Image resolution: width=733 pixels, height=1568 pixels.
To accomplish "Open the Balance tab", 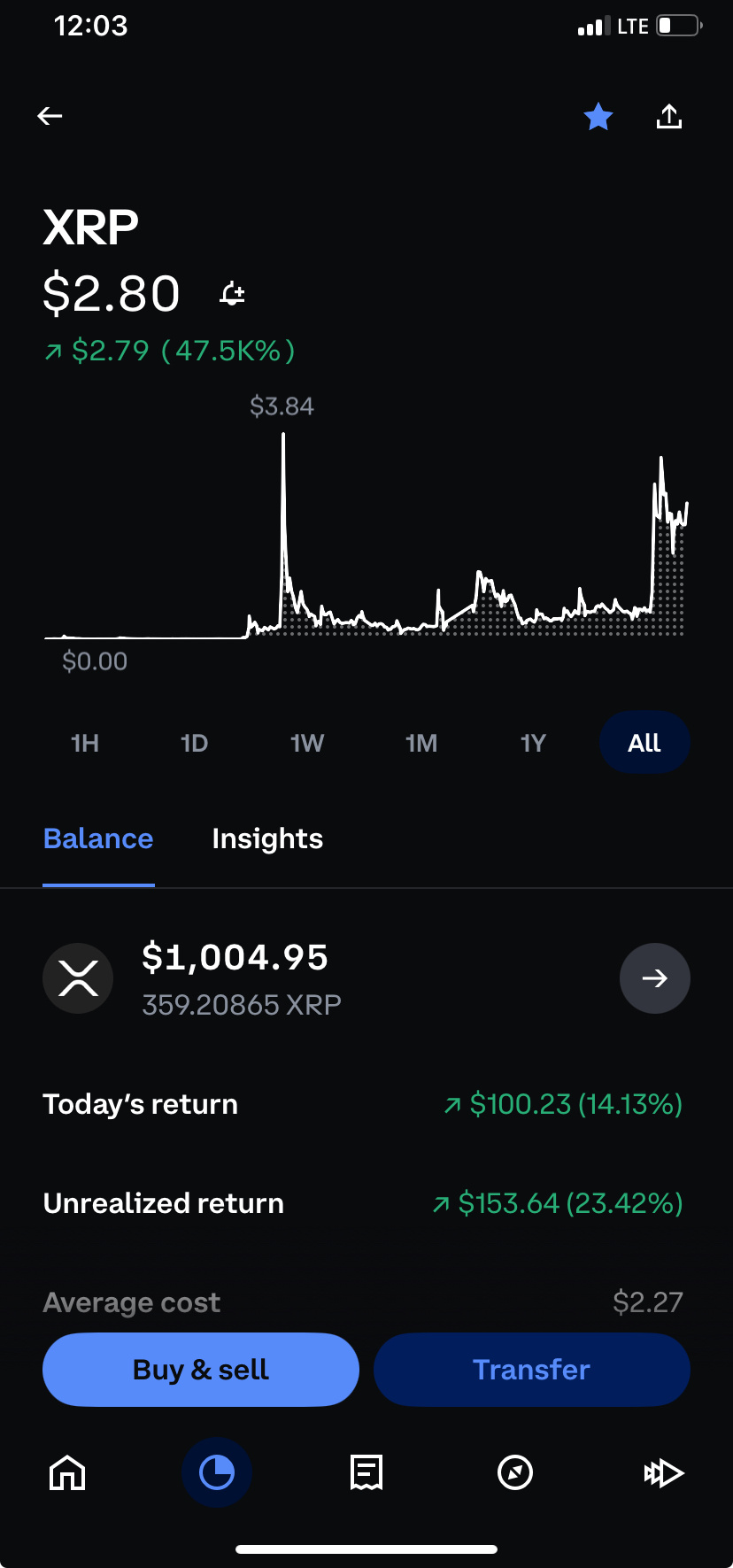I will click(x=98, y=838).
